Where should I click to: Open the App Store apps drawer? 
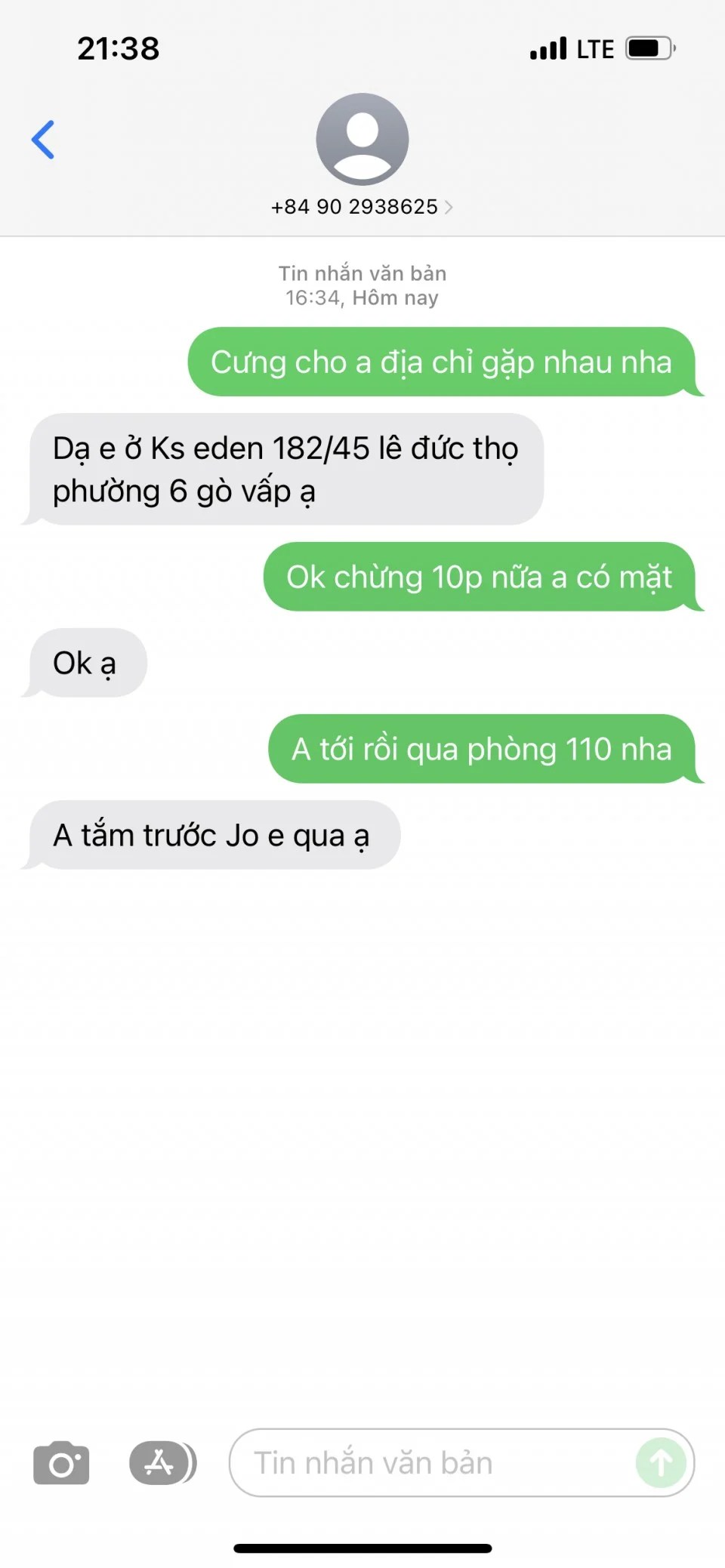[161, 1463]
